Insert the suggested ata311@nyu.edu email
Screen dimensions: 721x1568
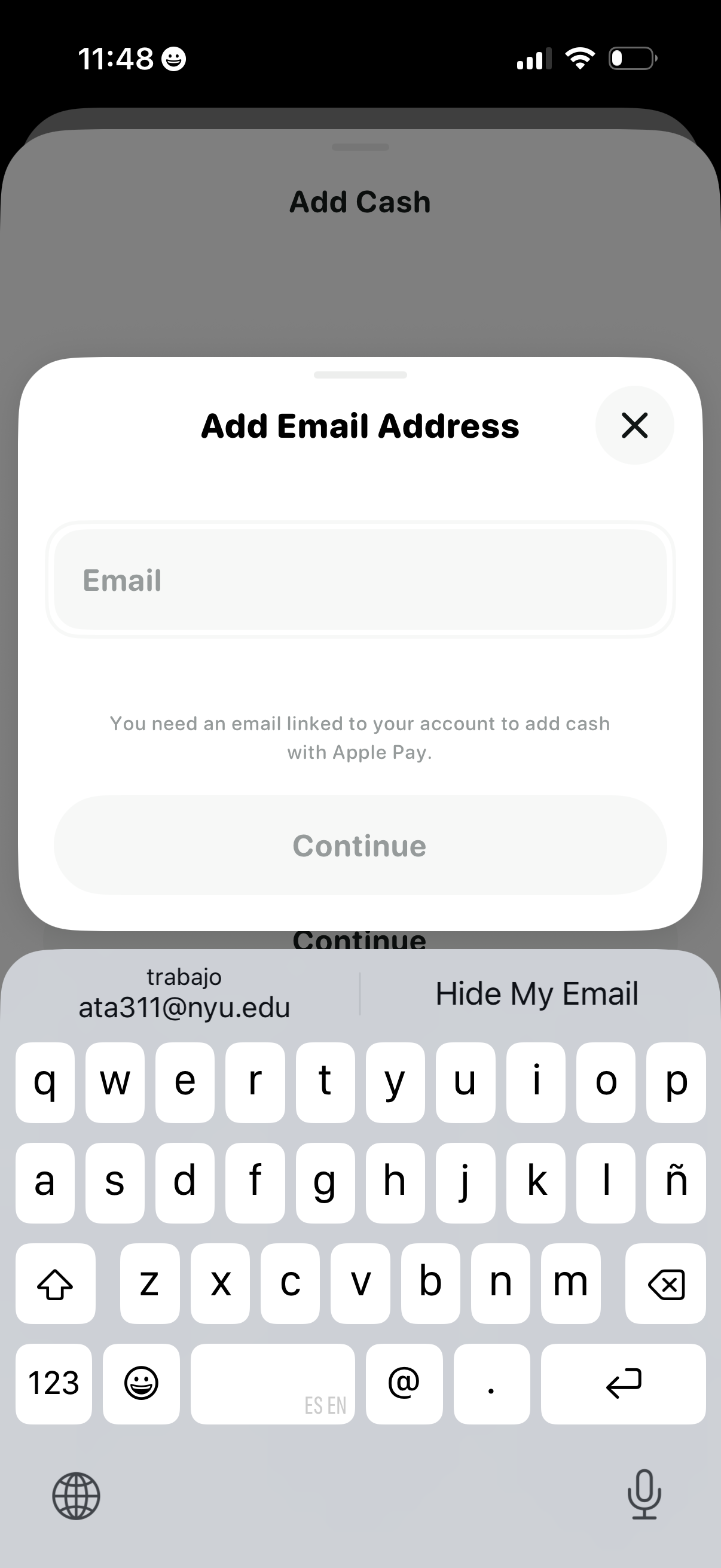pos(184,995)
